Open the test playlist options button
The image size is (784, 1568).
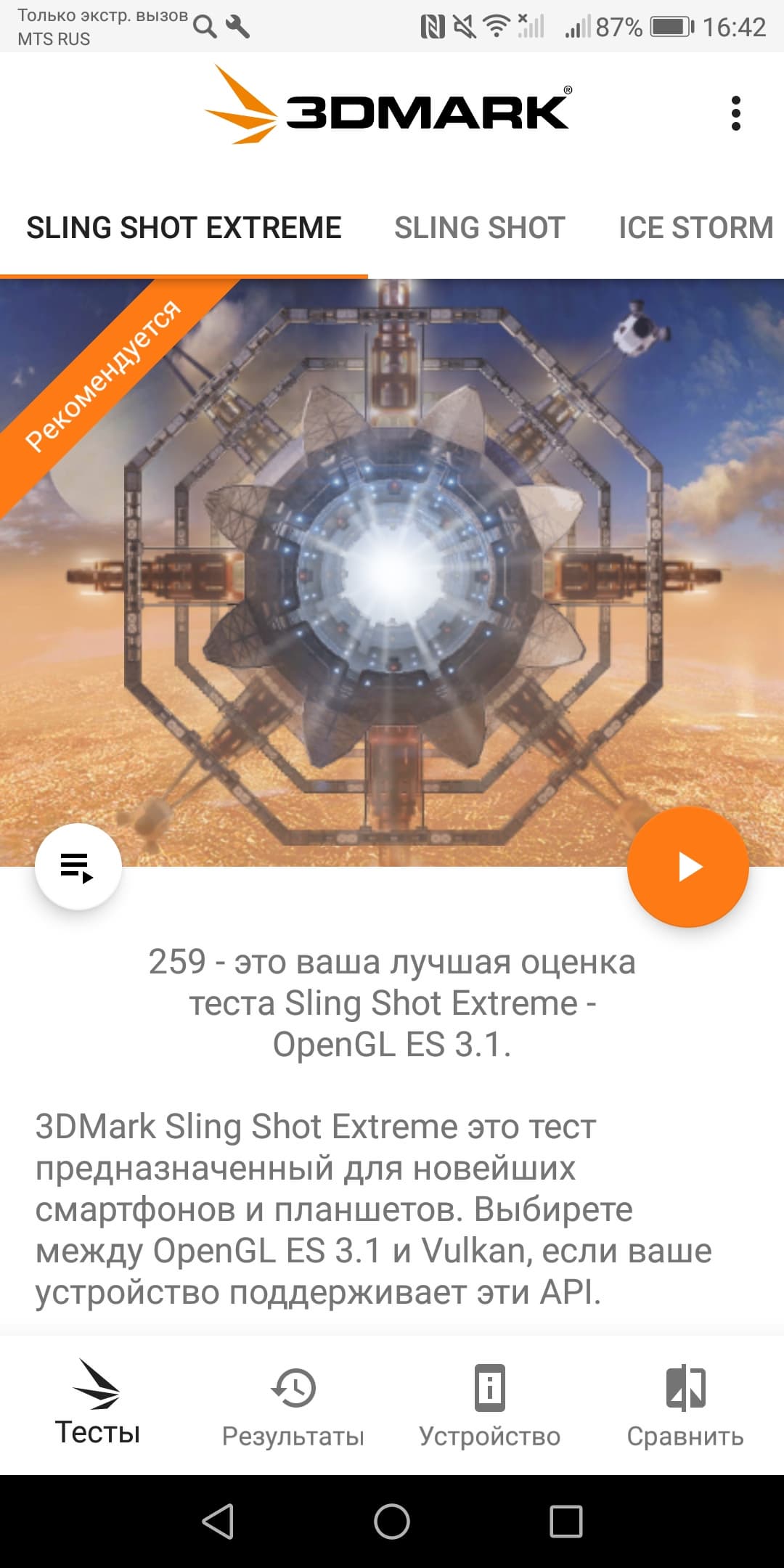click(78, 867)
